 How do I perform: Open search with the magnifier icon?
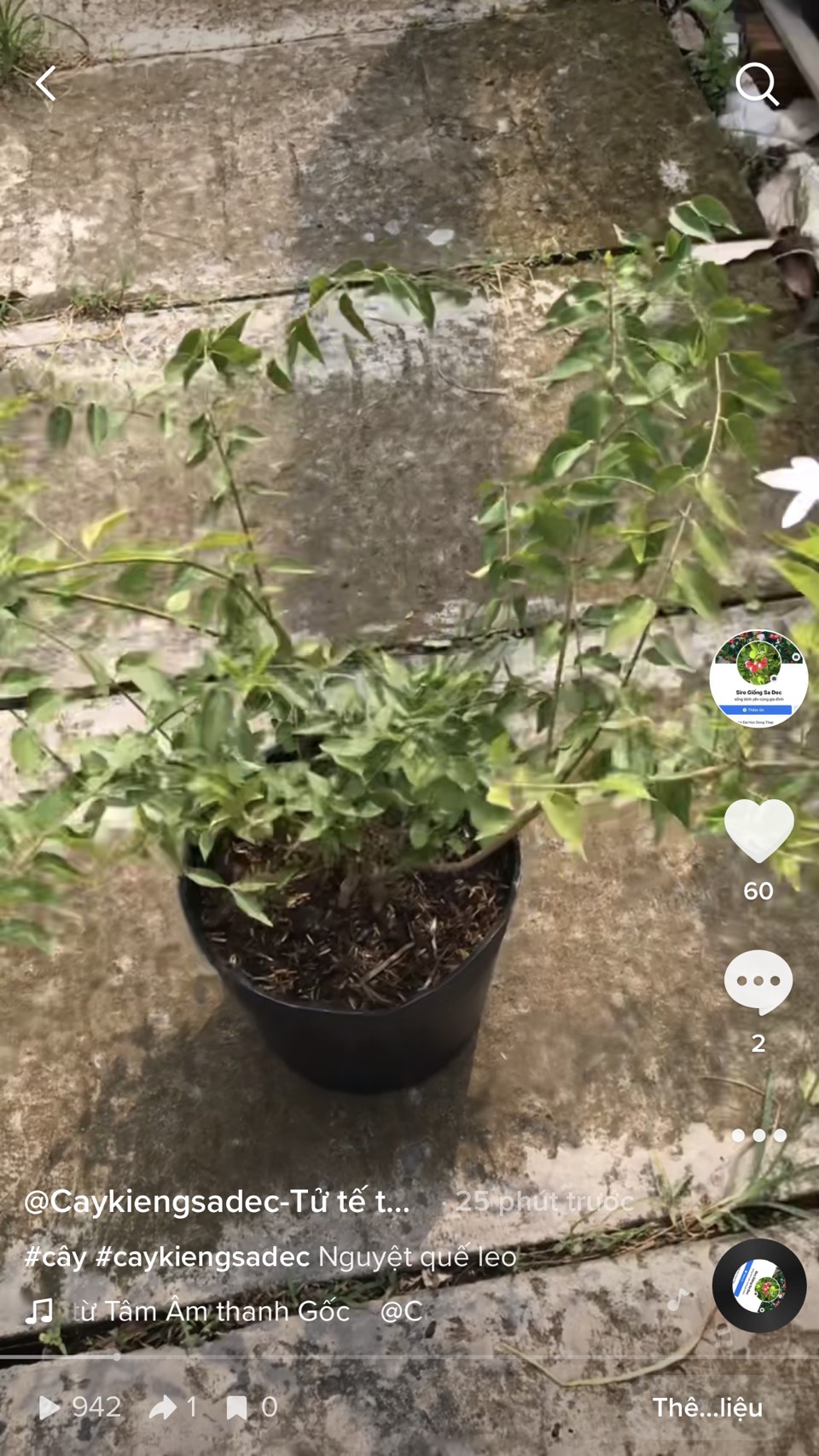757,84
